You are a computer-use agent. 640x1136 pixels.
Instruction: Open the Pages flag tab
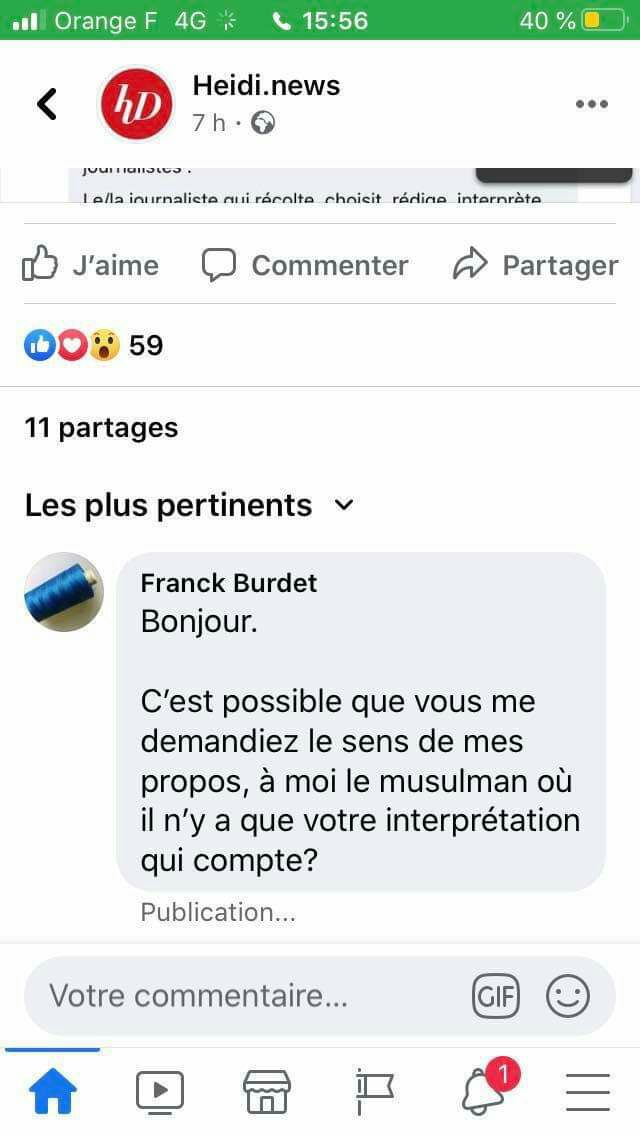click(374, 1092)
